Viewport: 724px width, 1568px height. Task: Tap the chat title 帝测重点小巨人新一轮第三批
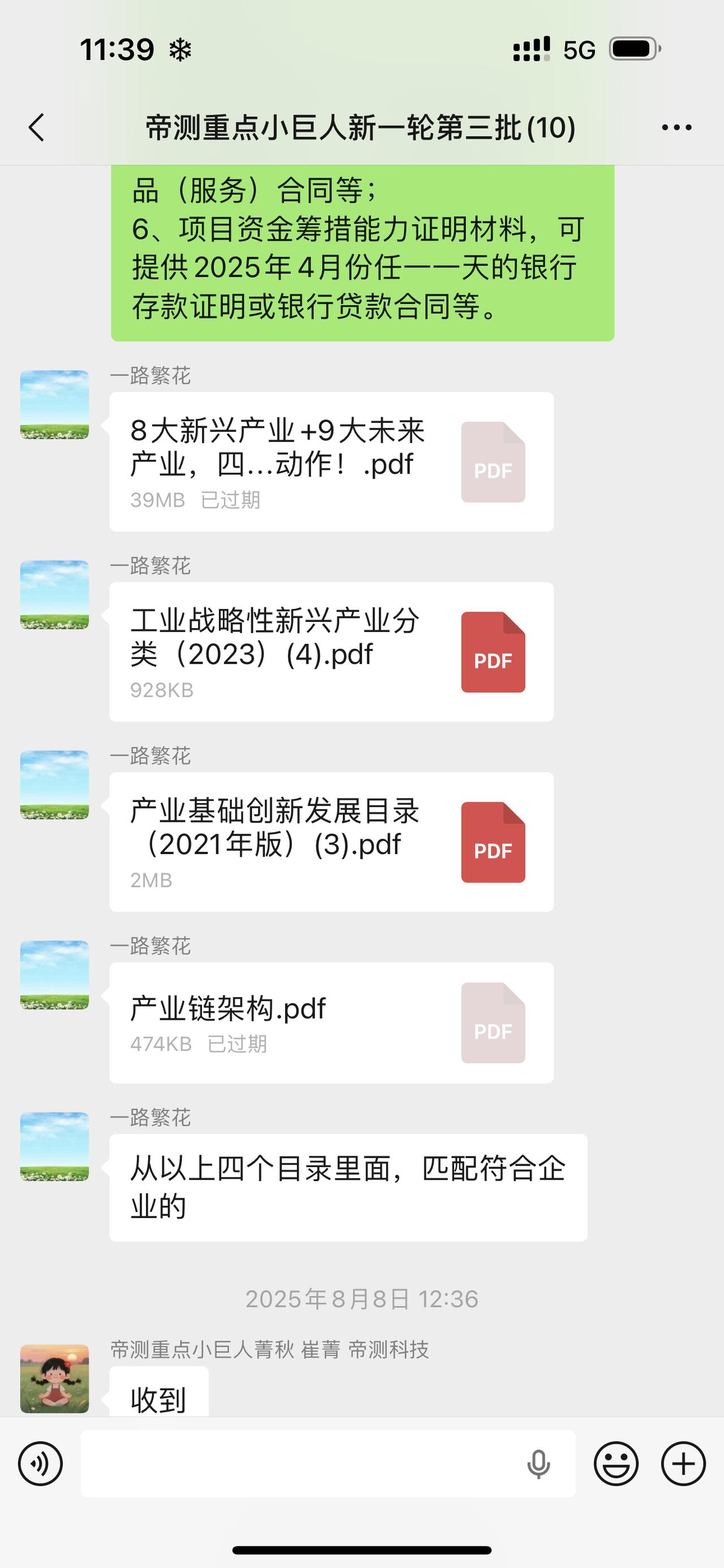pyautogui.click(x=359, y=127)
